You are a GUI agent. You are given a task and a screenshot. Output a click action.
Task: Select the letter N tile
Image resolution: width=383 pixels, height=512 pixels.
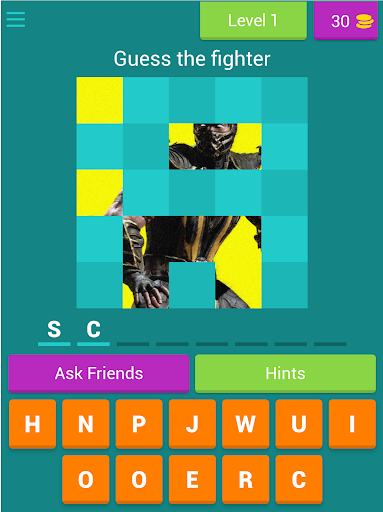[86, 424]
